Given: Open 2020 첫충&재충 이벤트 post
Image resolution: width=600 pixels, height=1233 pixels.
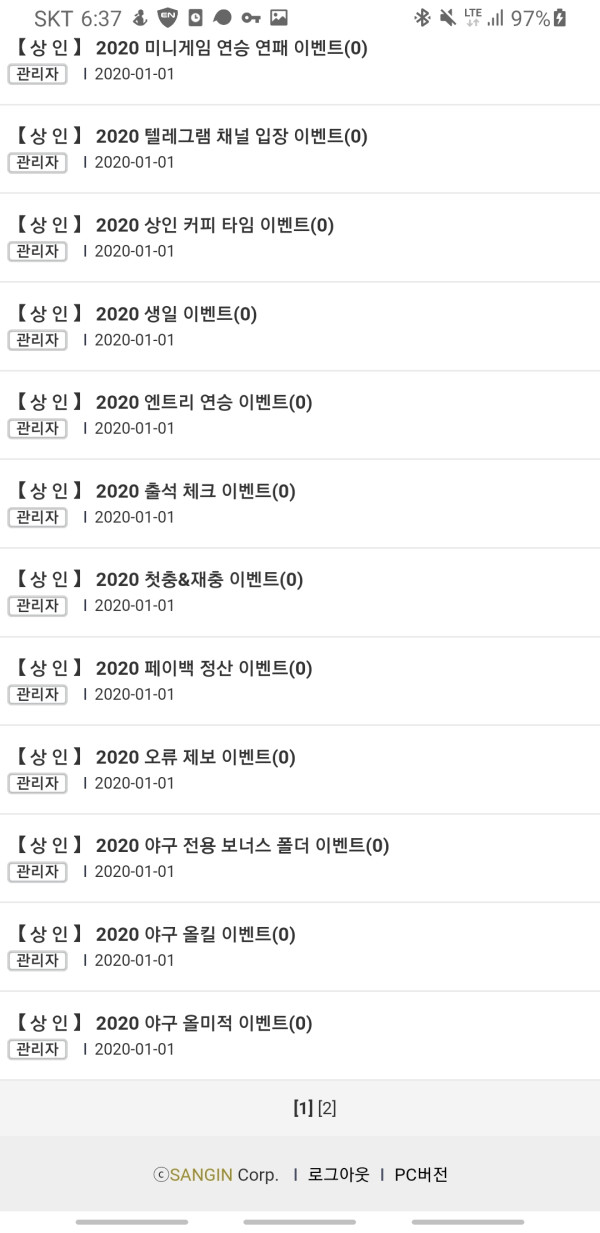Looking at the screenshot, I should point(199,579).
